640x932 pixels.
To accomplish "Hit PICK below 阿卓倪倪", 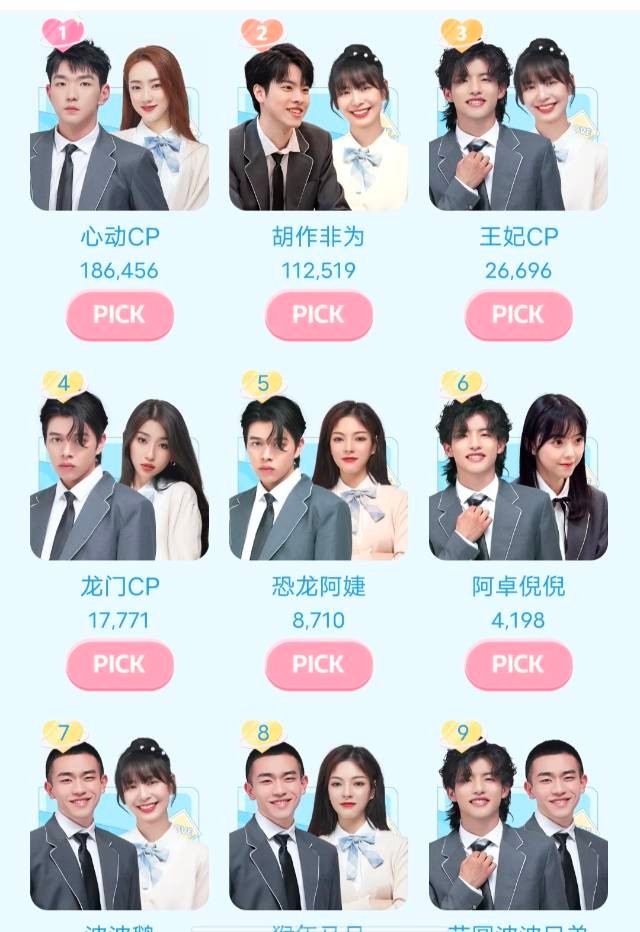I will point(518,664).
